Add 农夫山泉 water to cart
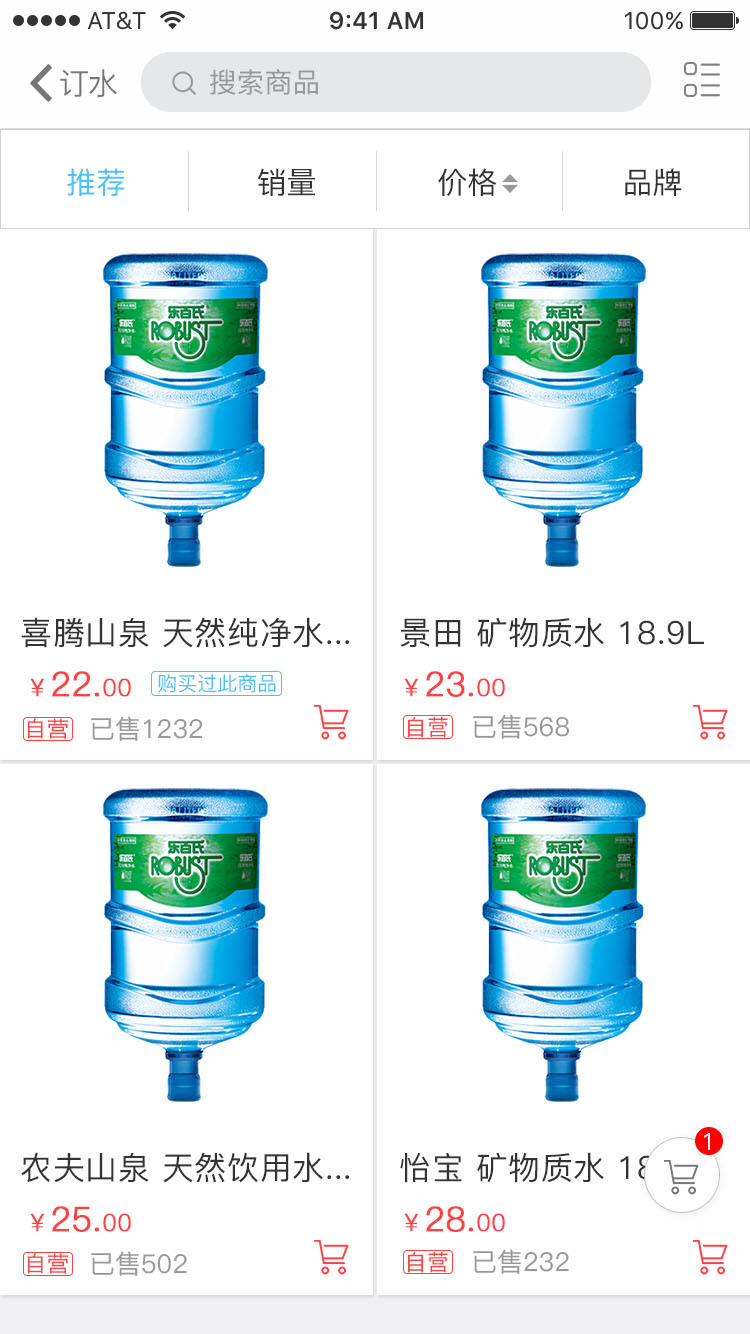Viewport: 750px width, 1334px height. 331,1257
